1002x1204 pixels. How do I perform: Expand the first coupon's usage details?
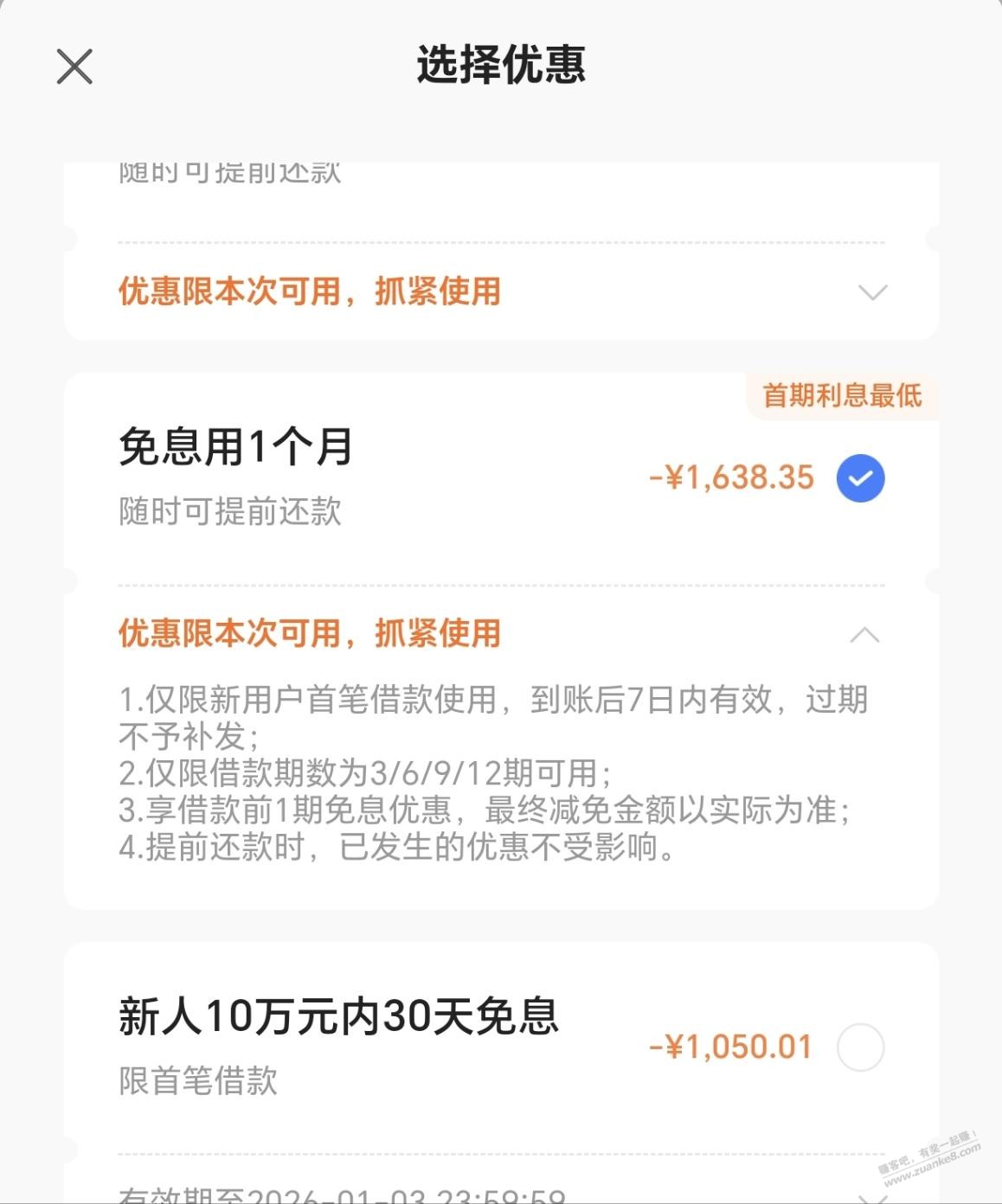872,292
